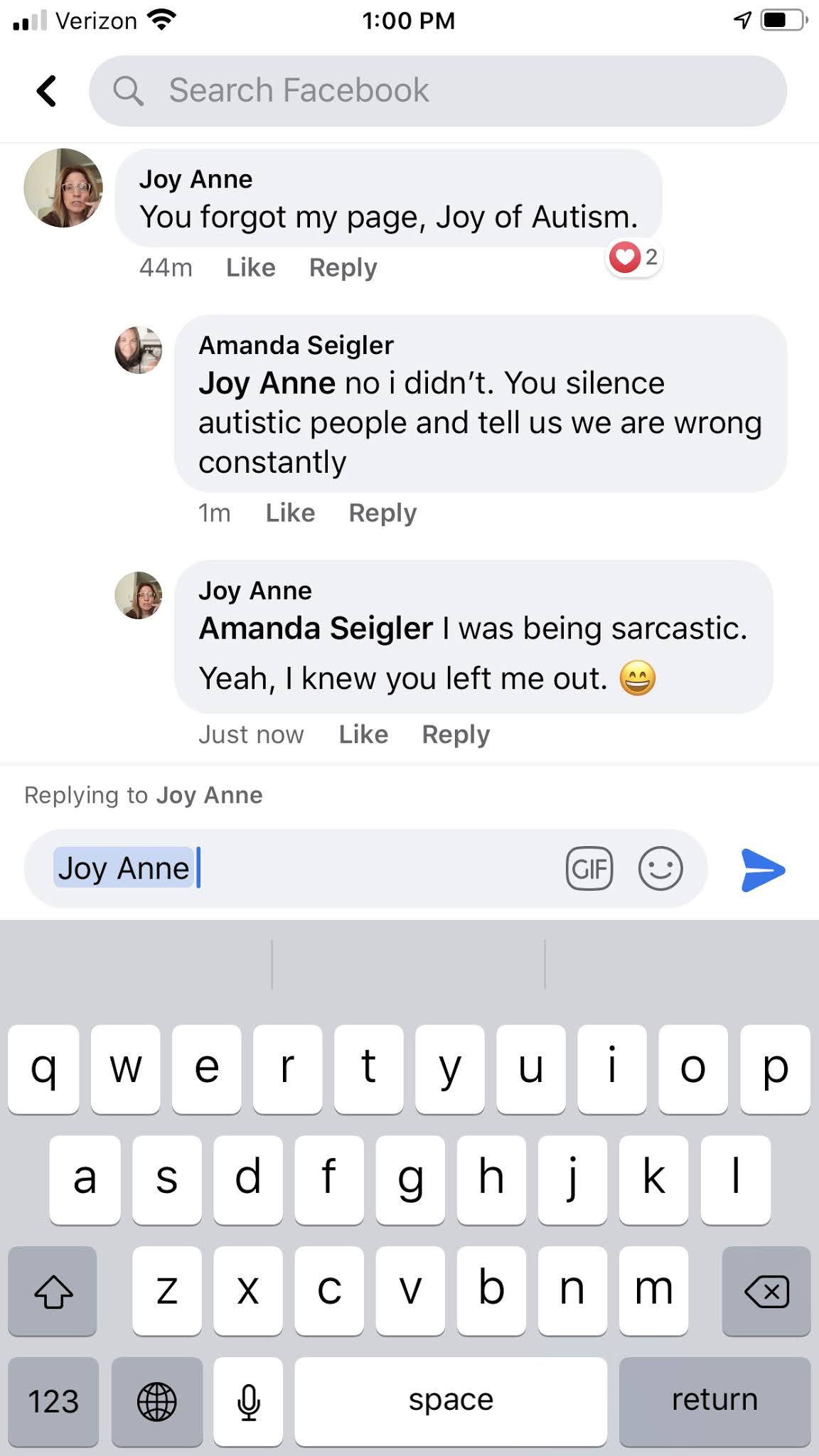Go back using the top arrow
The height and width of the screenshot is (1456, 819).
(47, 91)
